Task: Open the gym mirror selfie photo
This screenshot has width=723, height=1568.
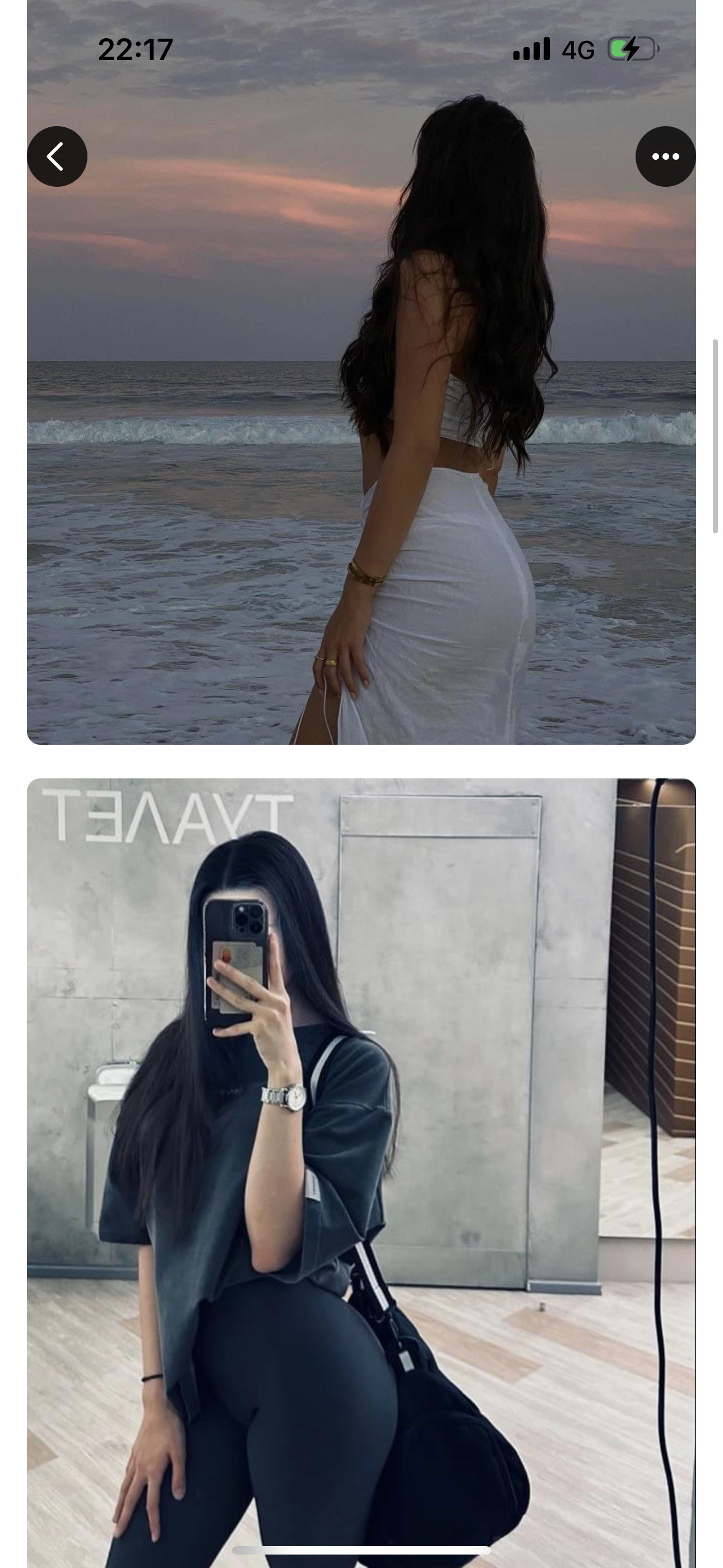Action: (x=361, y=1156)
